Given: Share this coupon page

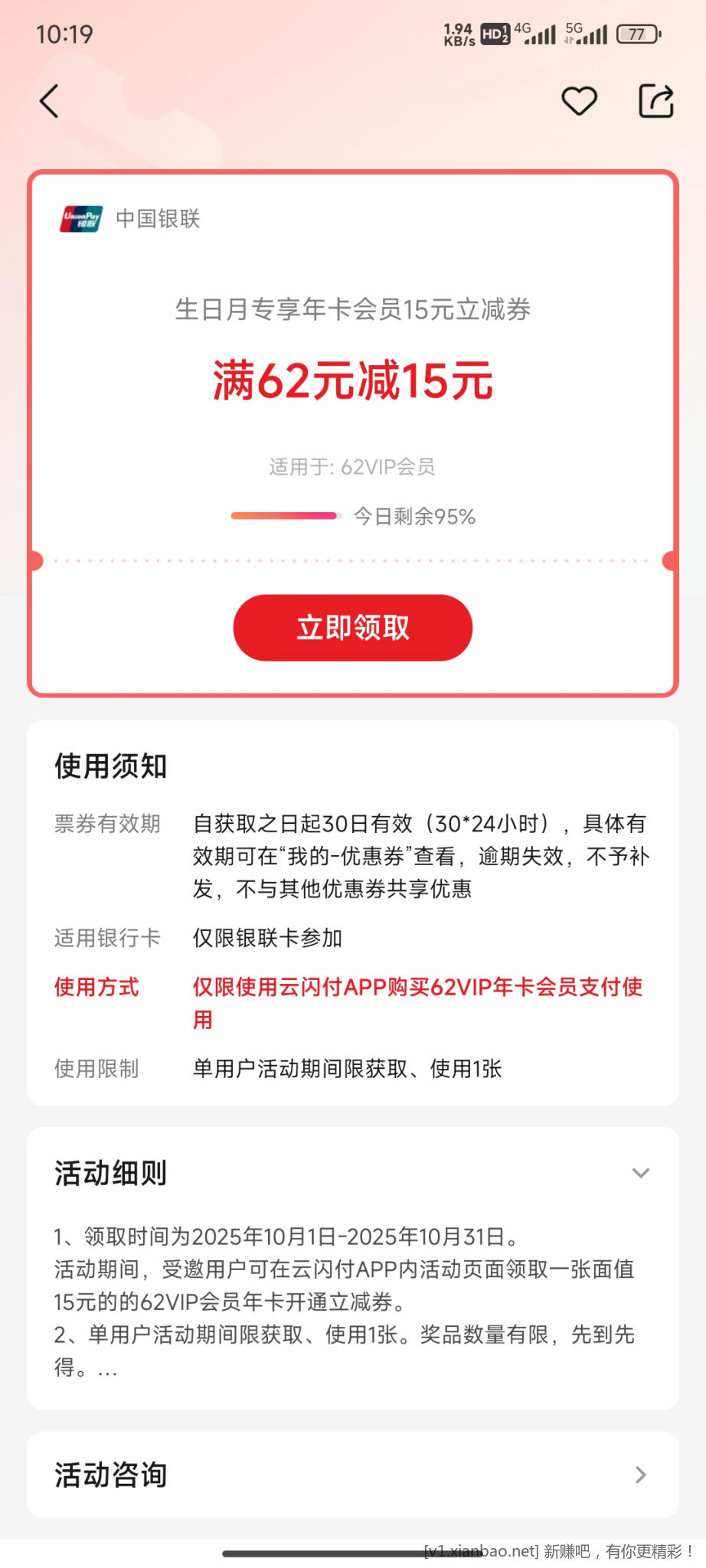Looking at the screenshot, I should click(x=656, y=101).
